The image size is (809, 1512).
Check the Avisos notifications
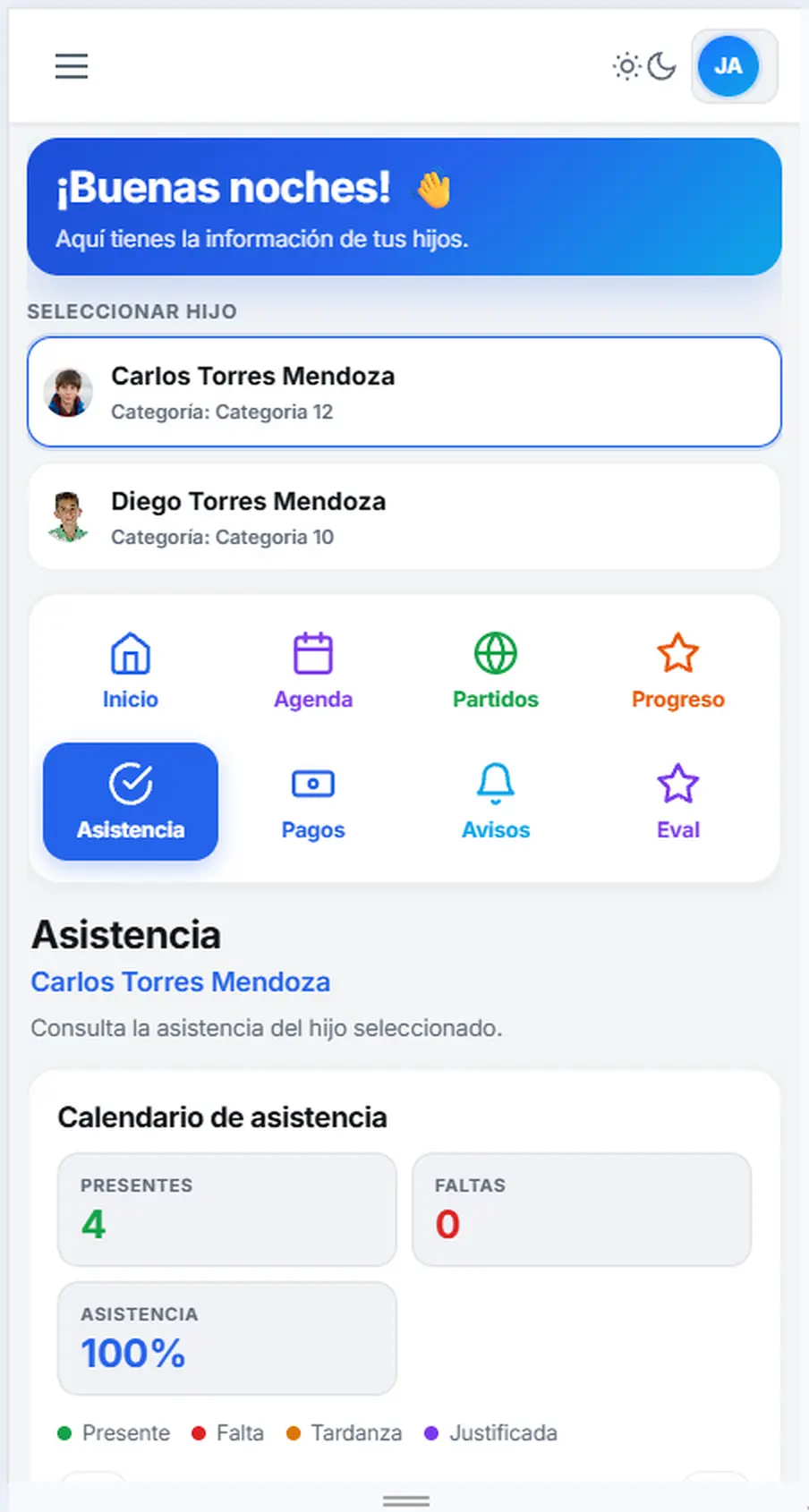496,802
